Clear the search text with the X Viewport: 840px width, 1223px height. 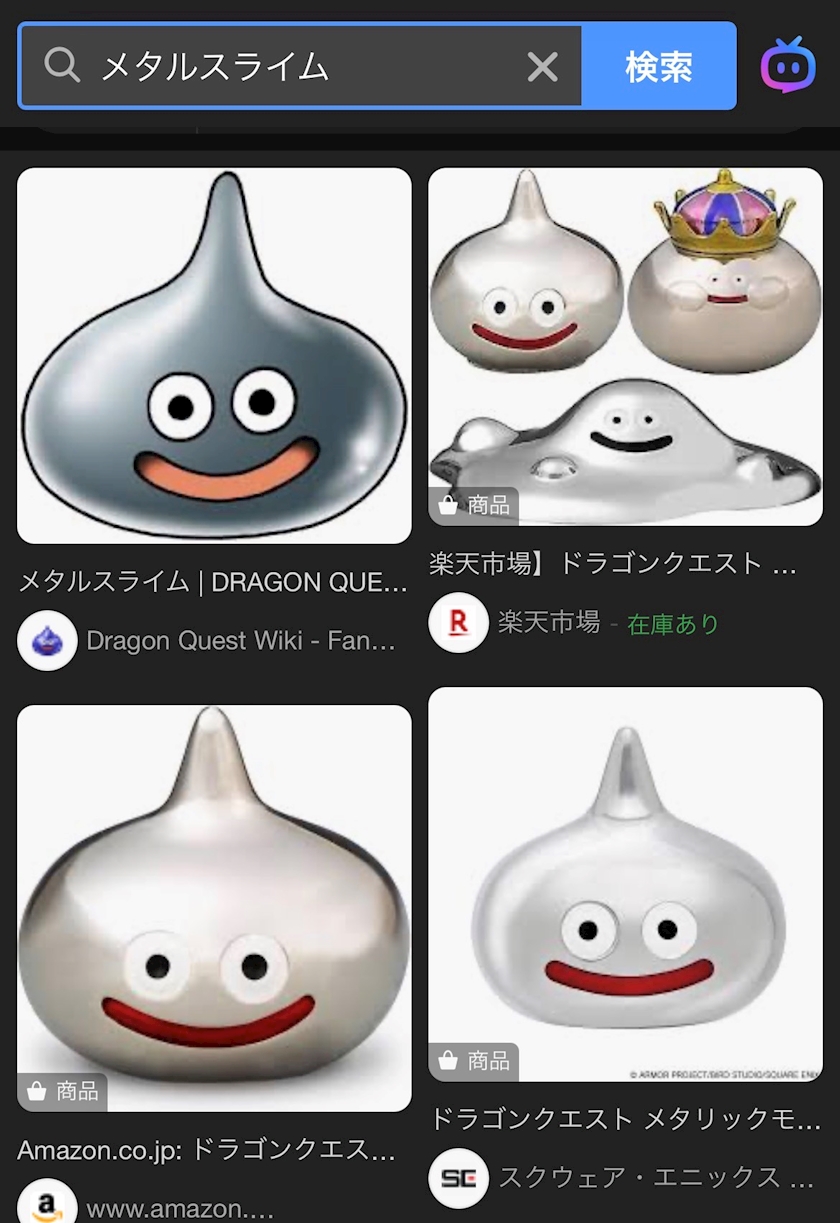pyautogui.click(x=543, y=67)
